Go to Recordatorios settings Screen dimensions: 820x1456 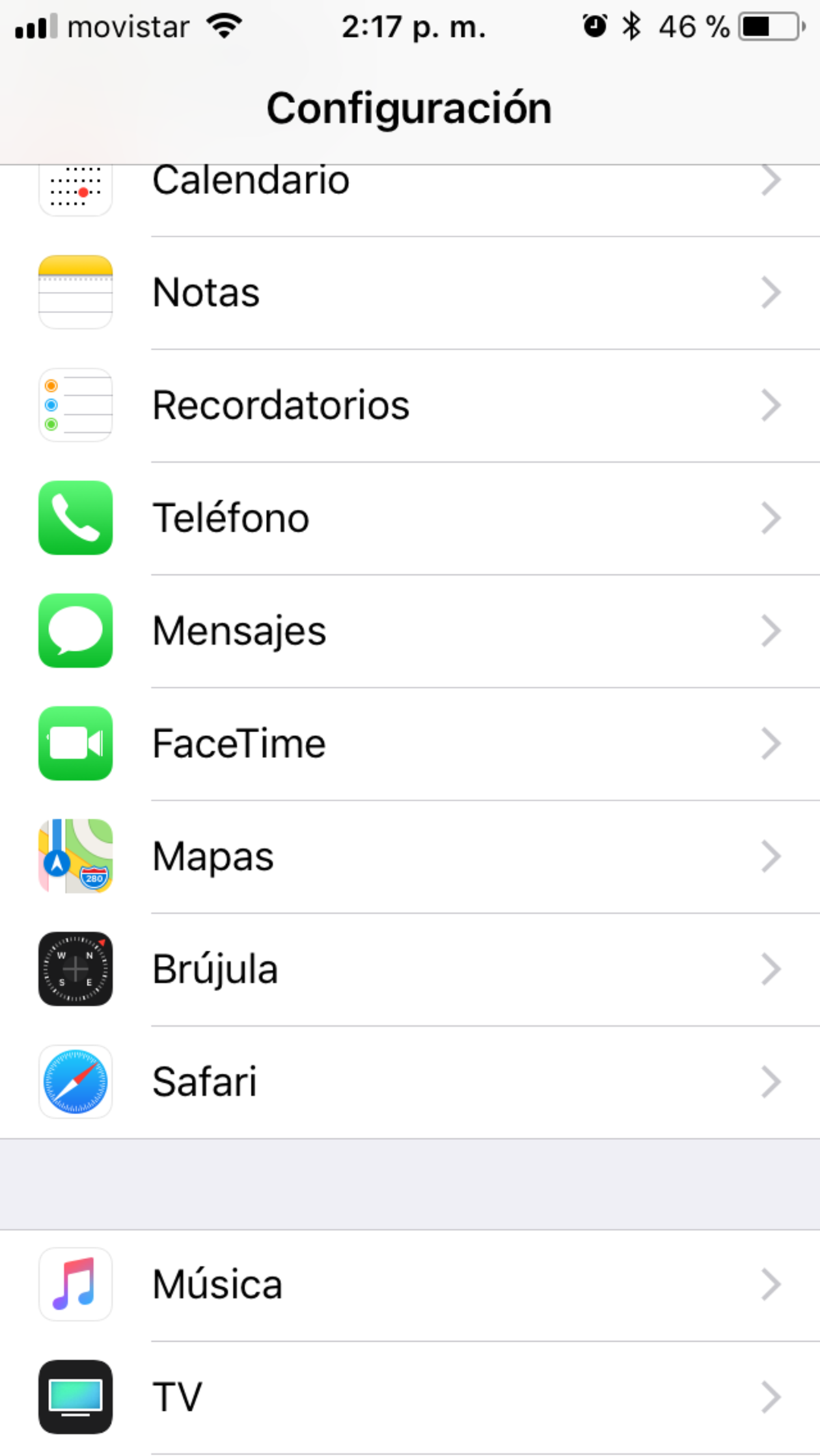click(410, 405)
